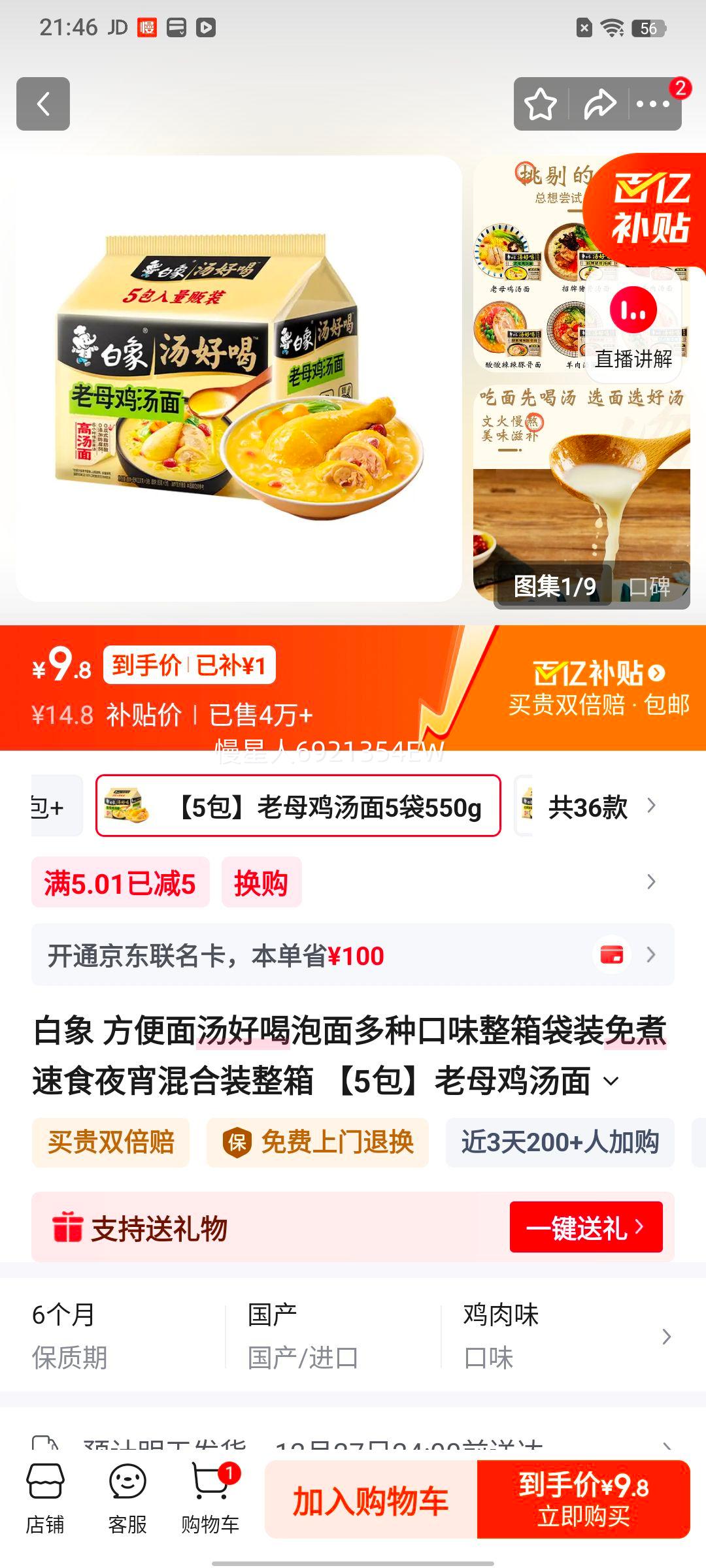Image resolution: width=706 pixels, height=1568 pixels.
Task: Favorite the product with the star icon
Action: (x=541, y=103)
